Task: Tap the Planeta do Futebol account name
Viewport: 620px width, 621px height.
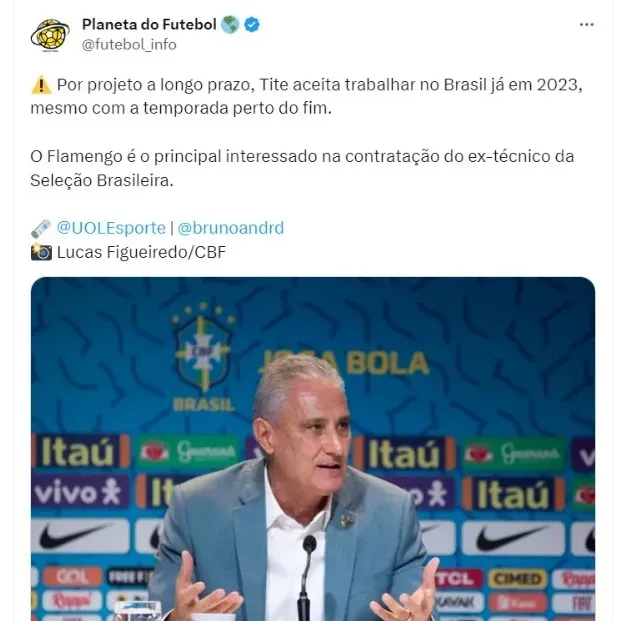Action: coord(148,24)
